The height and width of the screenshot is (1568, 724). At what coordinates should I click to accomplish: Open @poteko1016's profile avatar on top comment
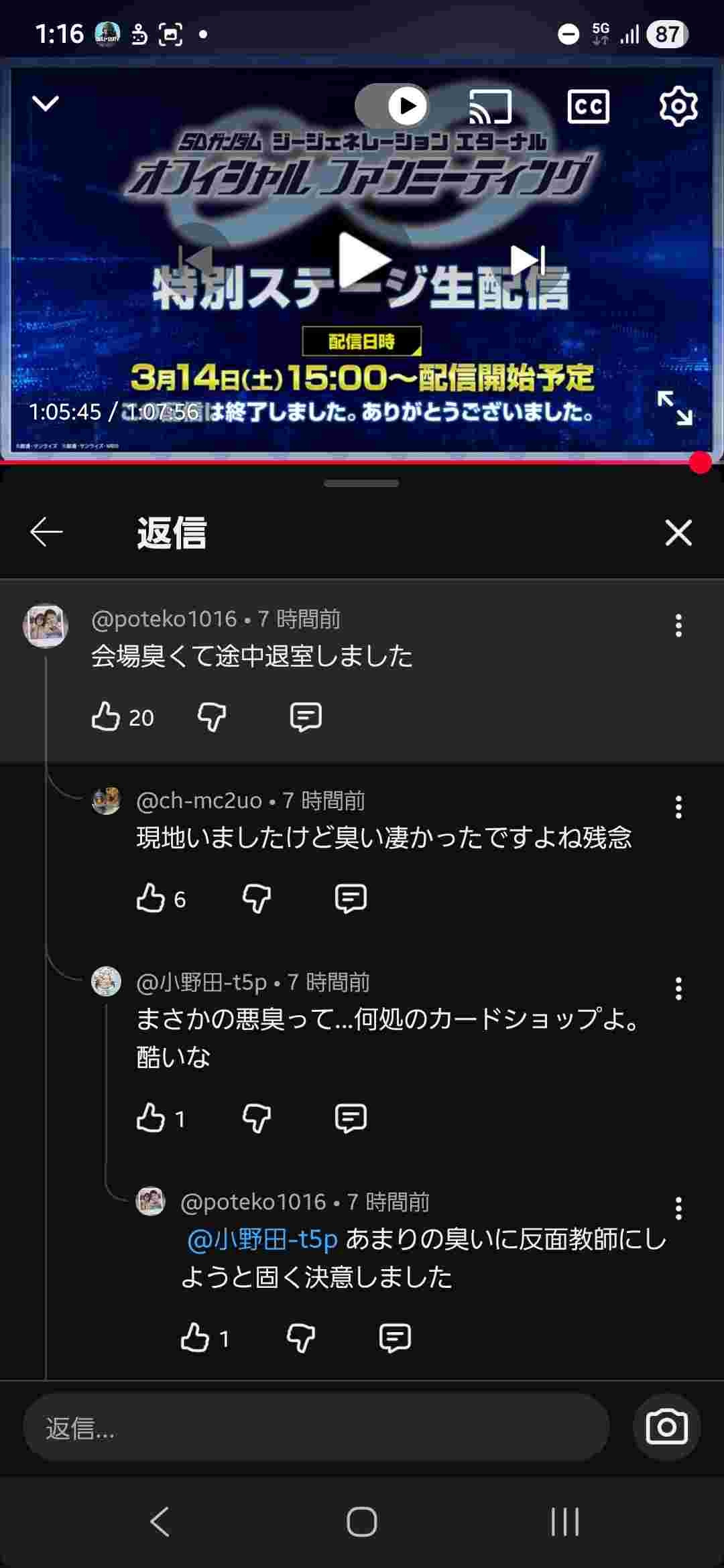[46, 626]
